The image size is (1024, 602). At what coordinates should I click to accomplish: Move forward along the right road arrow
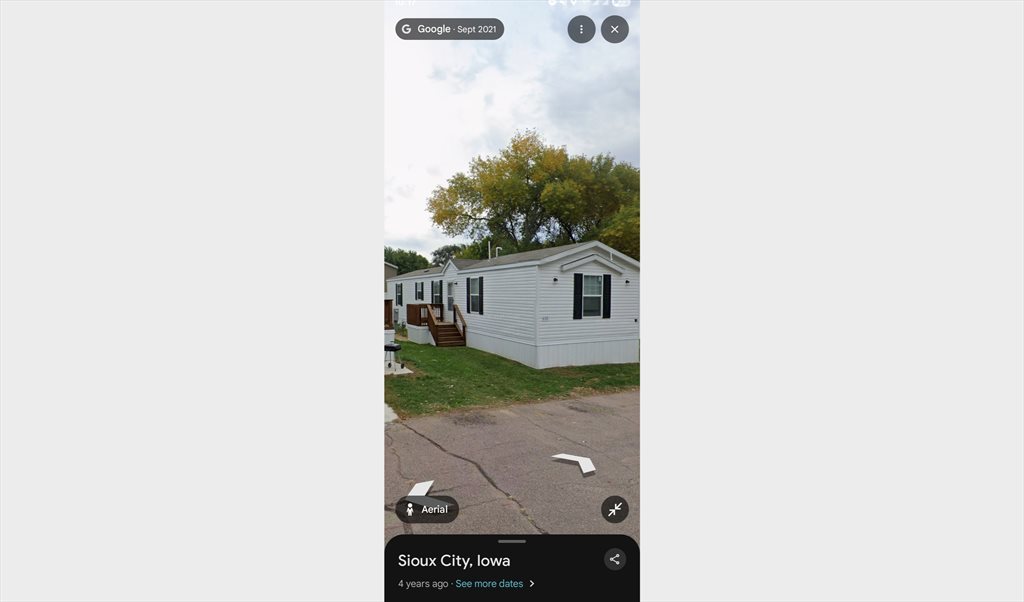(575, 462)
